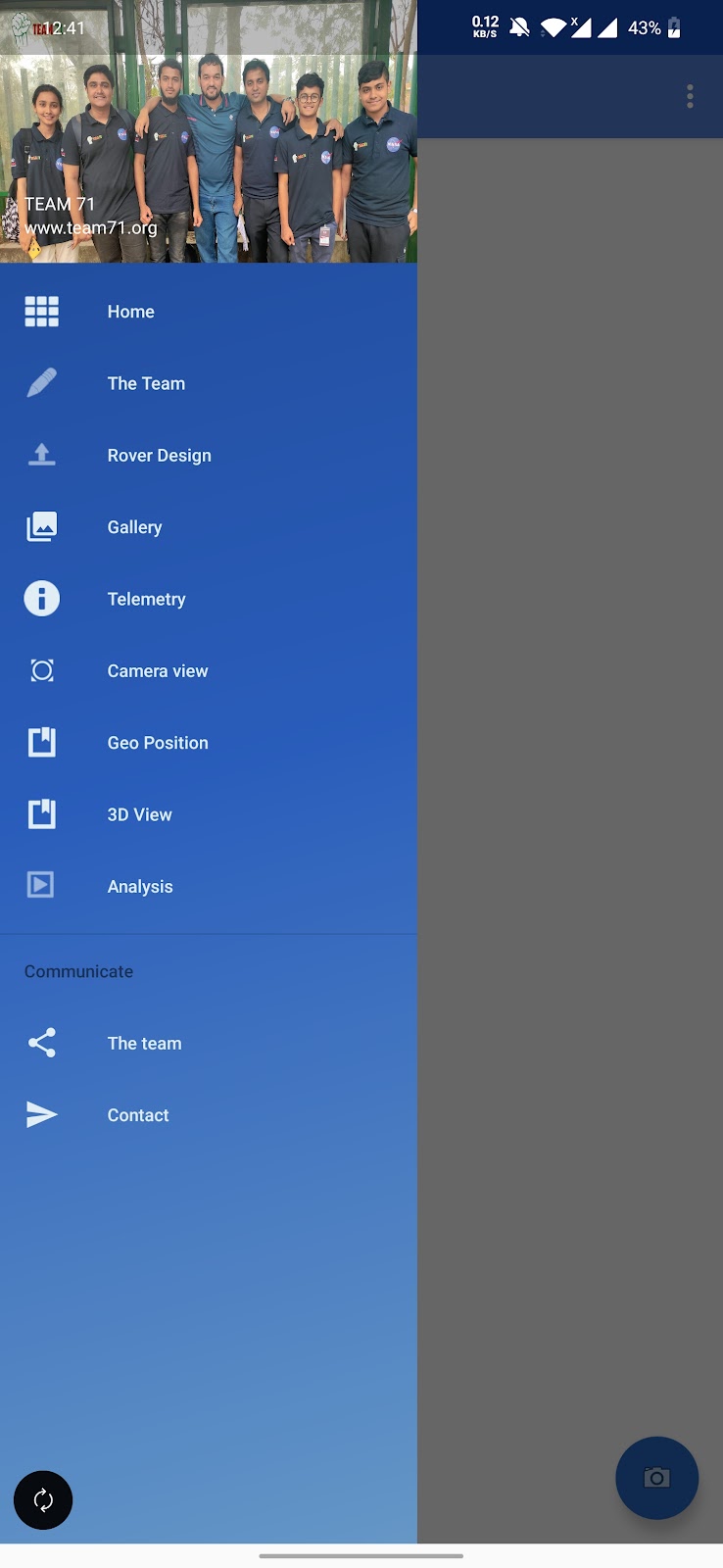The height and width of the screenshot is (1568, 723).
Task: Open the Gallery section
Action: click(x=209, y=527)
